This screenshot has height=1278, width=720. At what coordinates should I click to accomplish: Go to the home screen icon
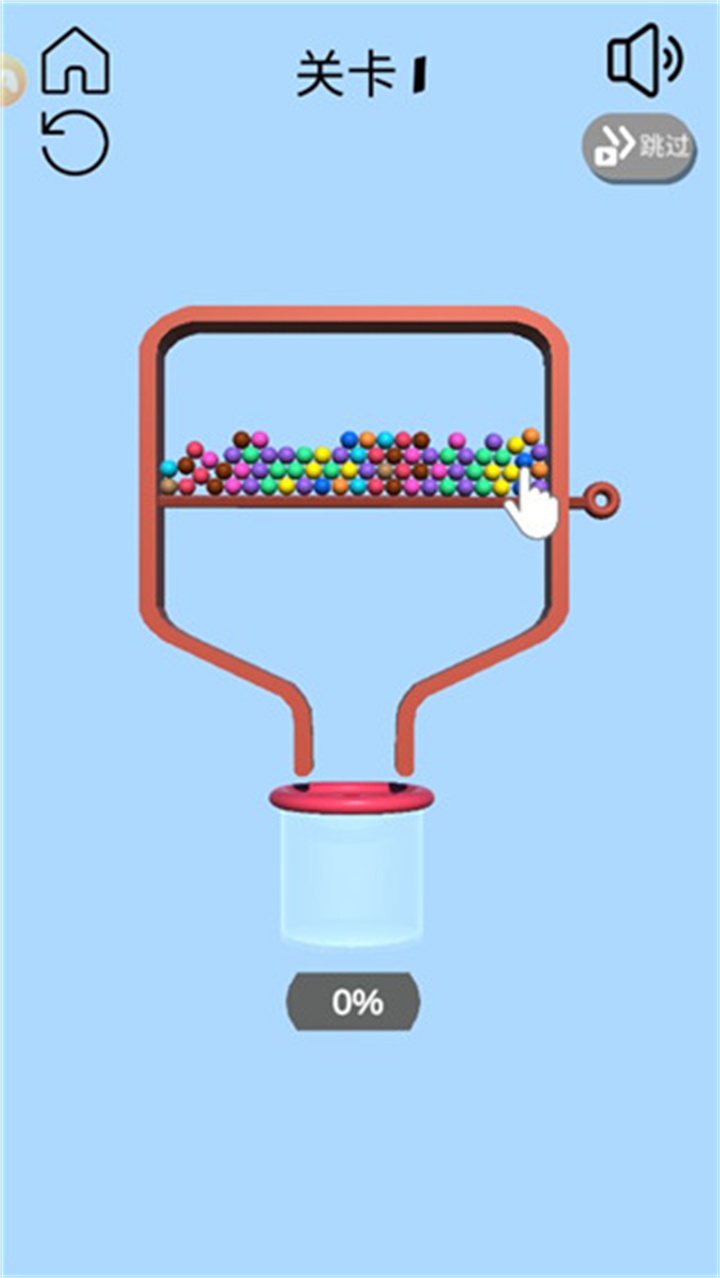tap(75, 62)
